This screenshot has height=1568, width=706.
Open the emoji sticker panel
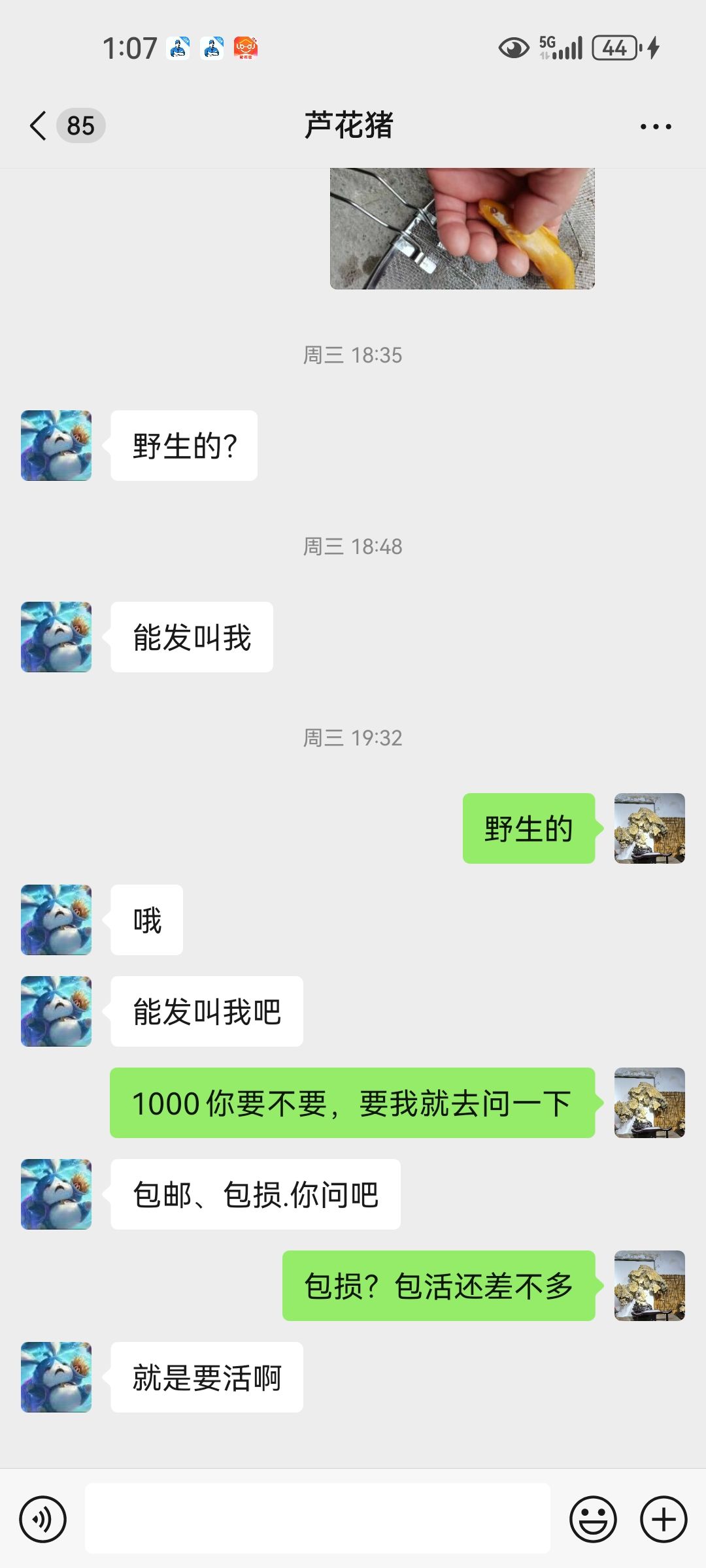[593, 1519]
